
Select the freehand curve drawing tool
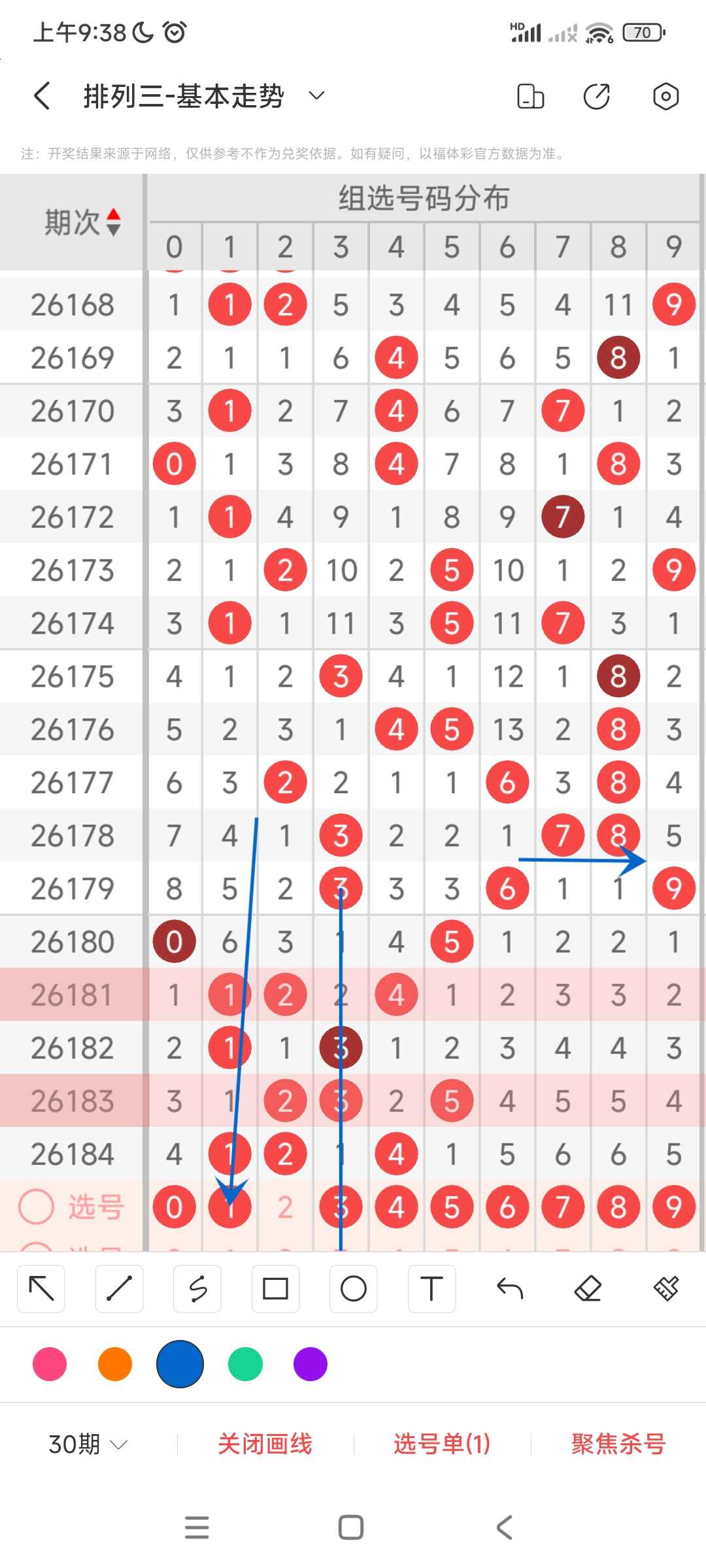[197, 1289]
